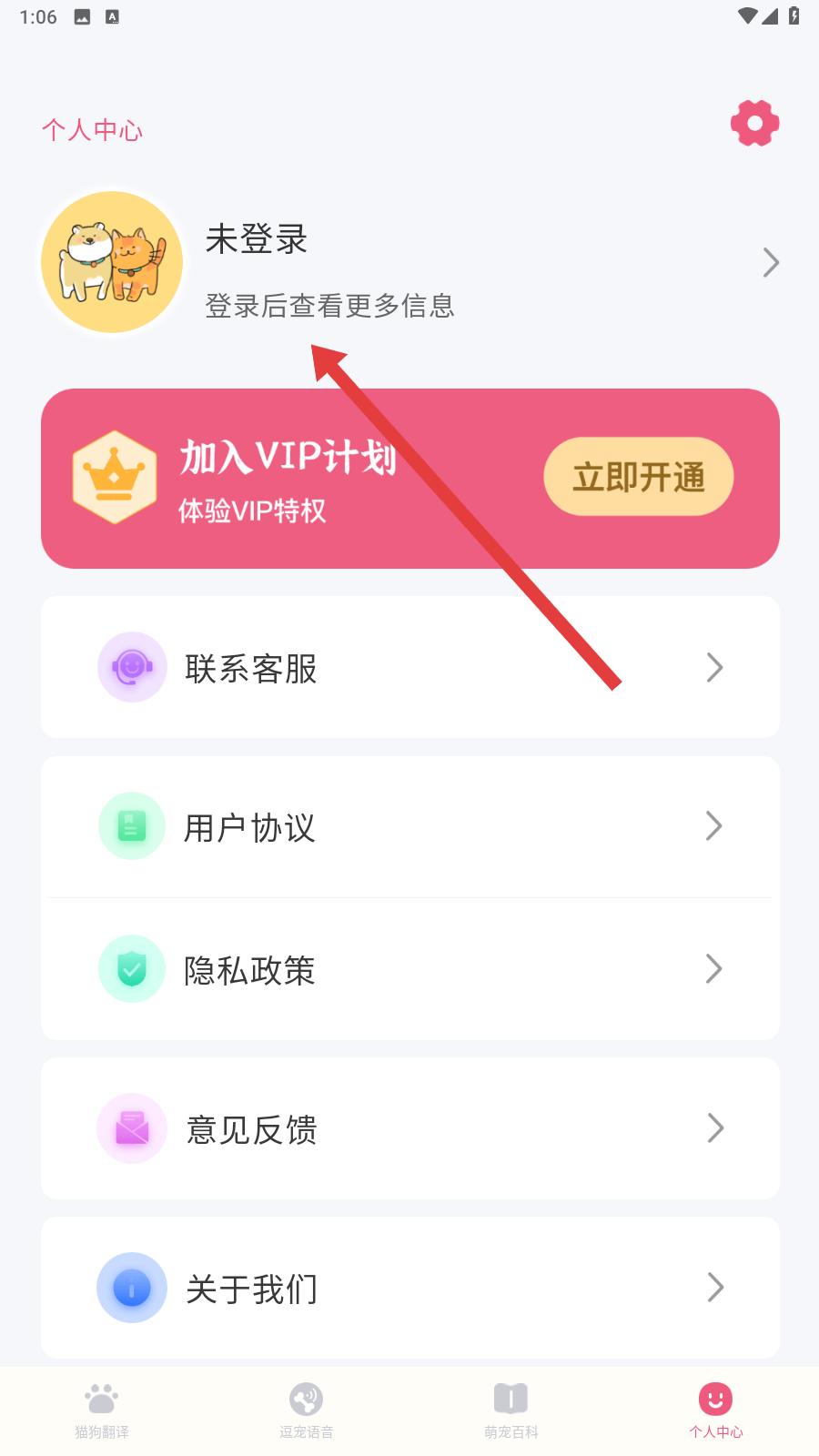Switch to the 逗宠语音 tab
This screenshot has height=1456, width=819.
pos(307,1410)
